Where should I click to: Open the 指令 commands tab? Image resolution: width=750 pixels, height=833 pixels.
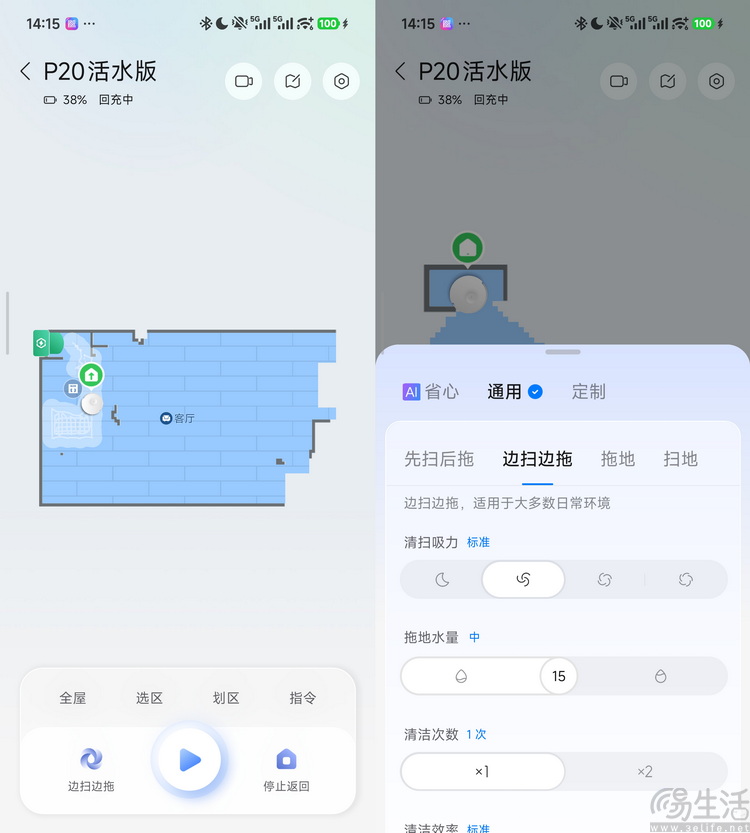coord(302,698)
